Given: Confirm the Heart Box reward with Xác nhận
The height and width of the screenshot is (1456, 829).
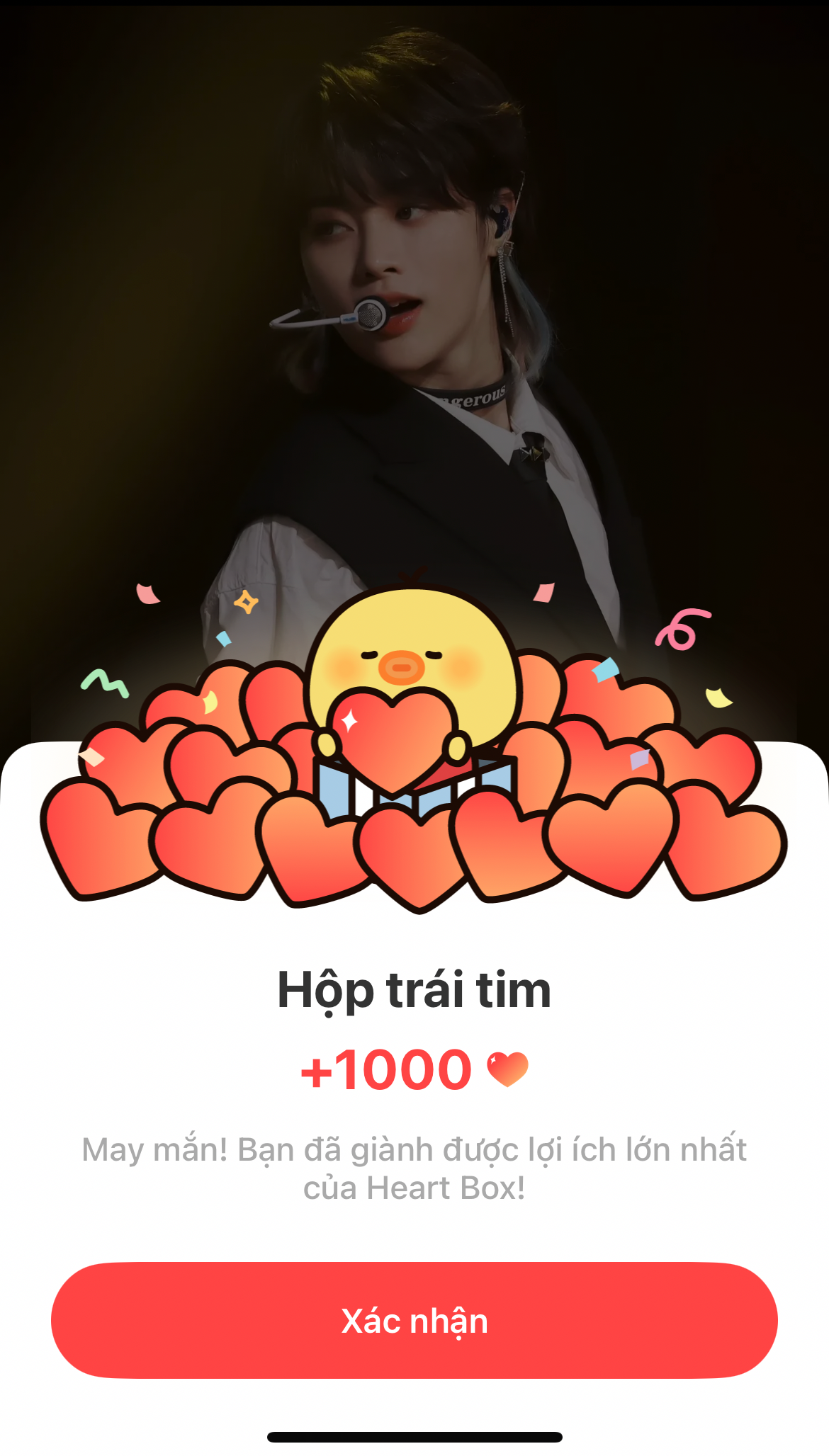Looking at the screenshot, I should point(414,1321).
